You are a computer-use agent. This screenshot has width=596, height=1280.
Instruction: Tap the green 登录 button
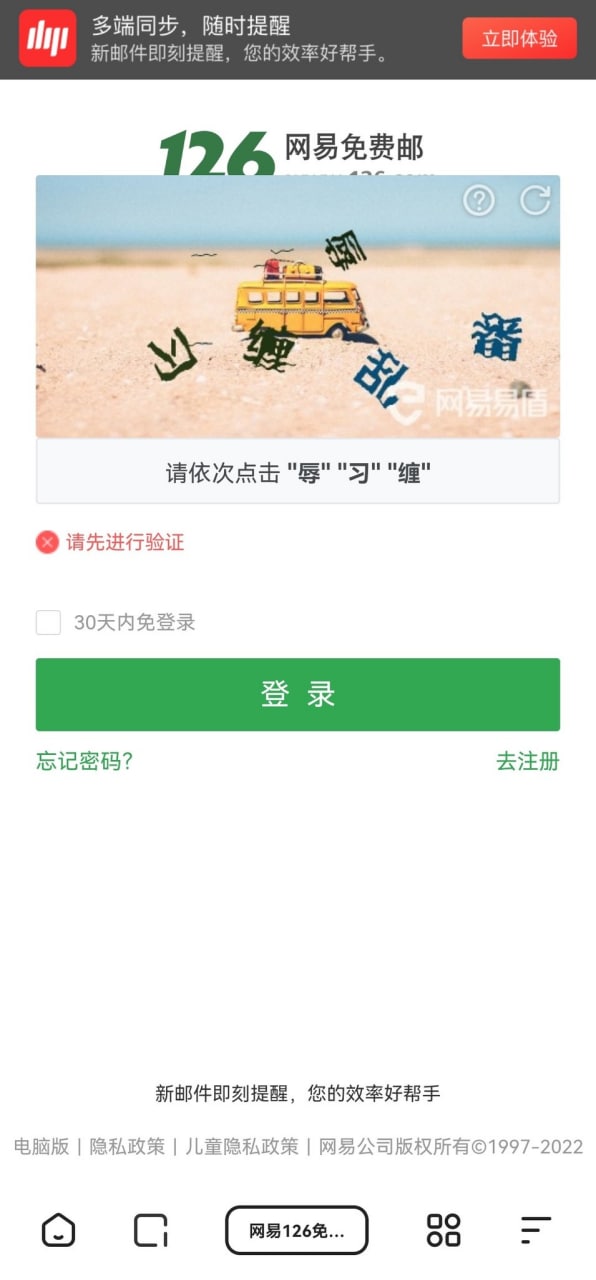pos(298,694)
